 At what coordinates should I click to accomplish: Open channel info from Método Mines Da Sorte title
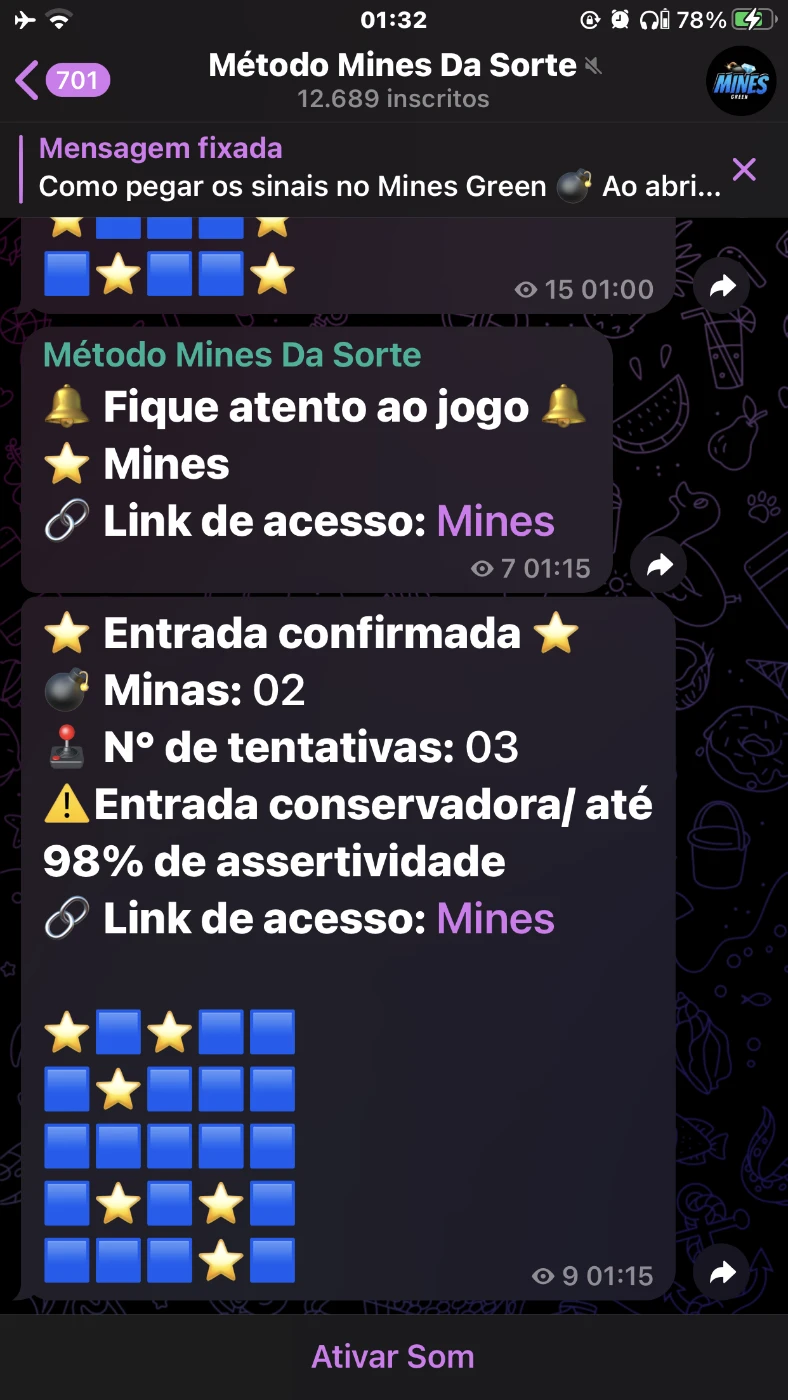coord(393,66)
